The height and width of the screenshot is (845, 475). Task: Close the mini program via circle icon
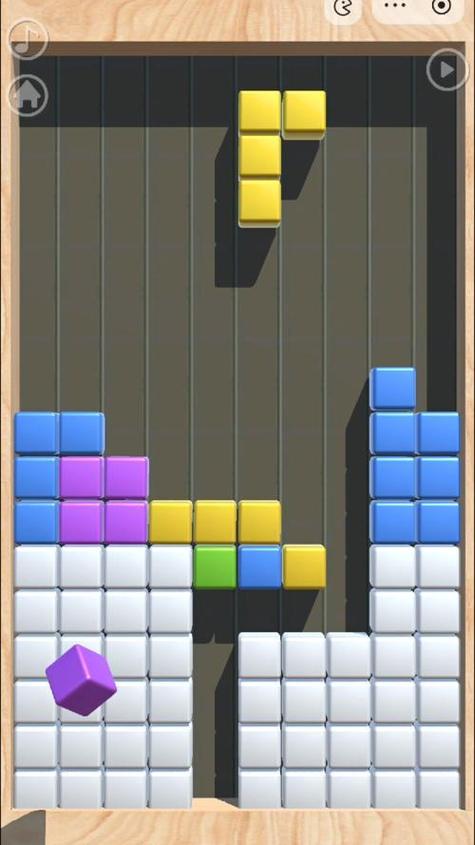442,6
